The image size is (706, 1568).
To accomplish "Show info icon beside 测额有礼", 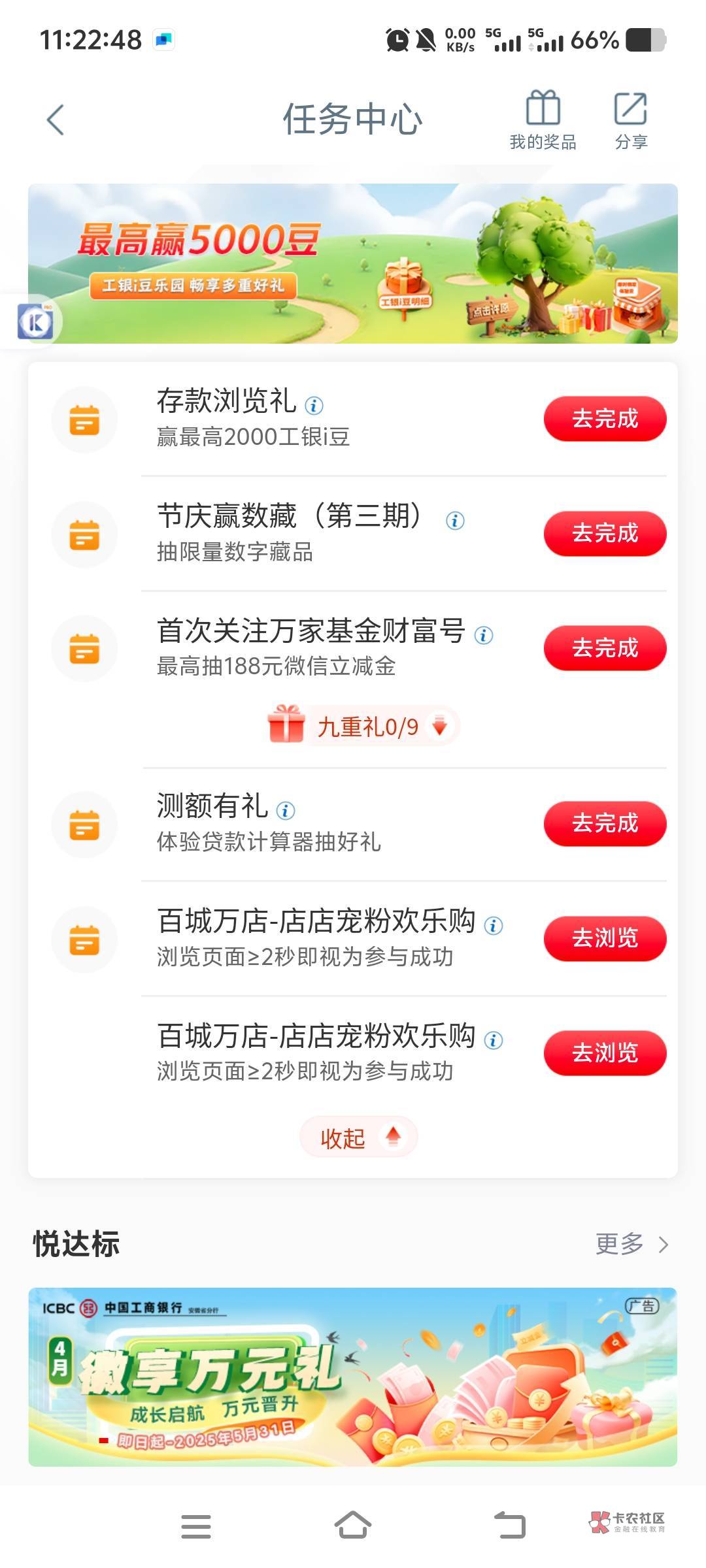I will tap(286, 811).
